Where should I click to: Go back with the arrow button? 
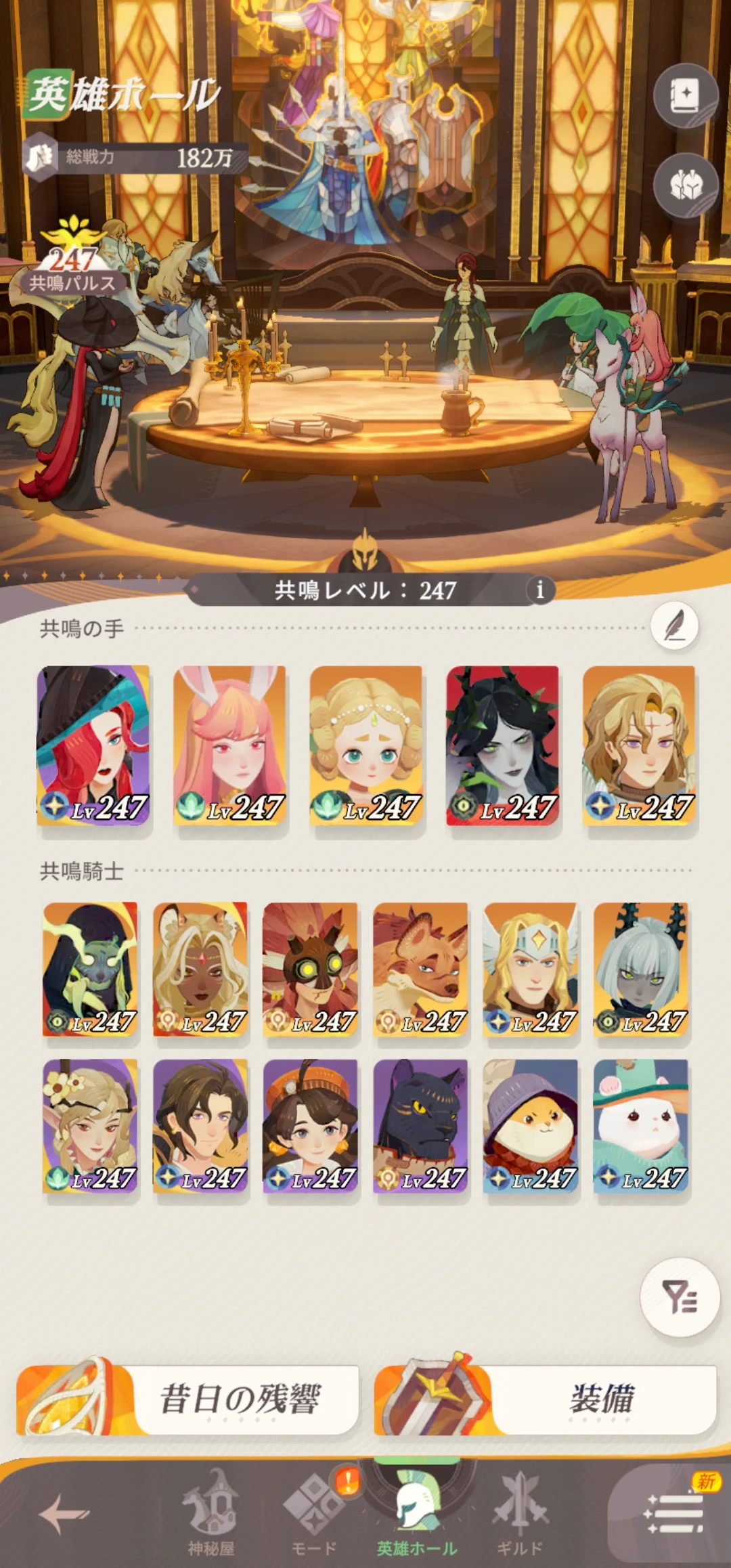64,1514
